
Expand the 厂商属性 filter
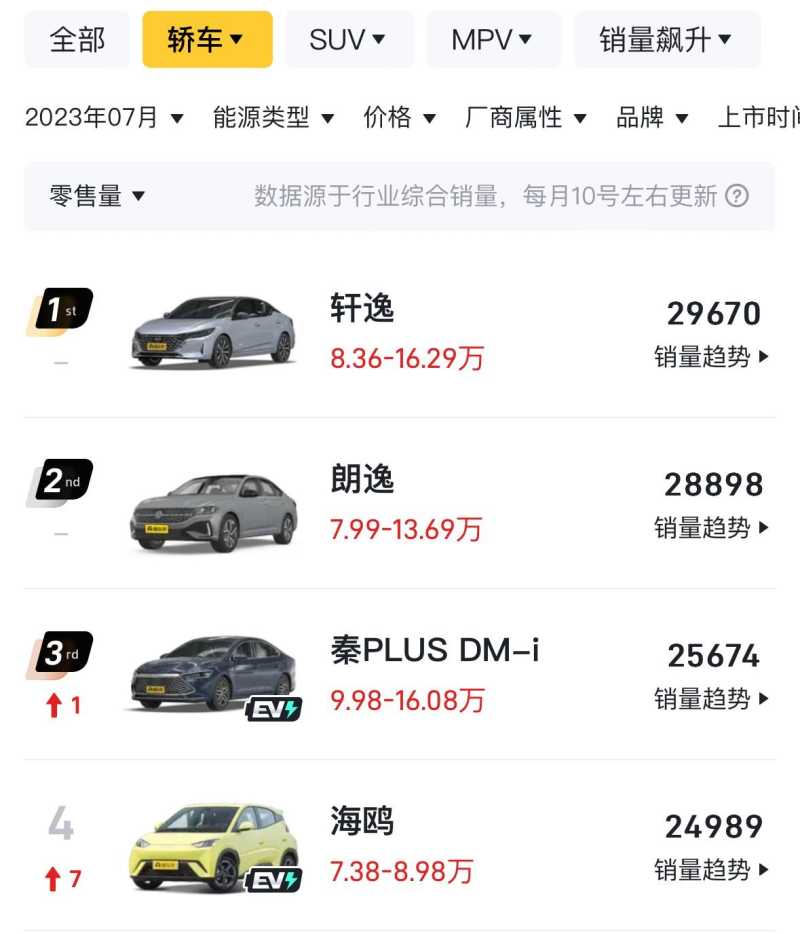point(525,118)
